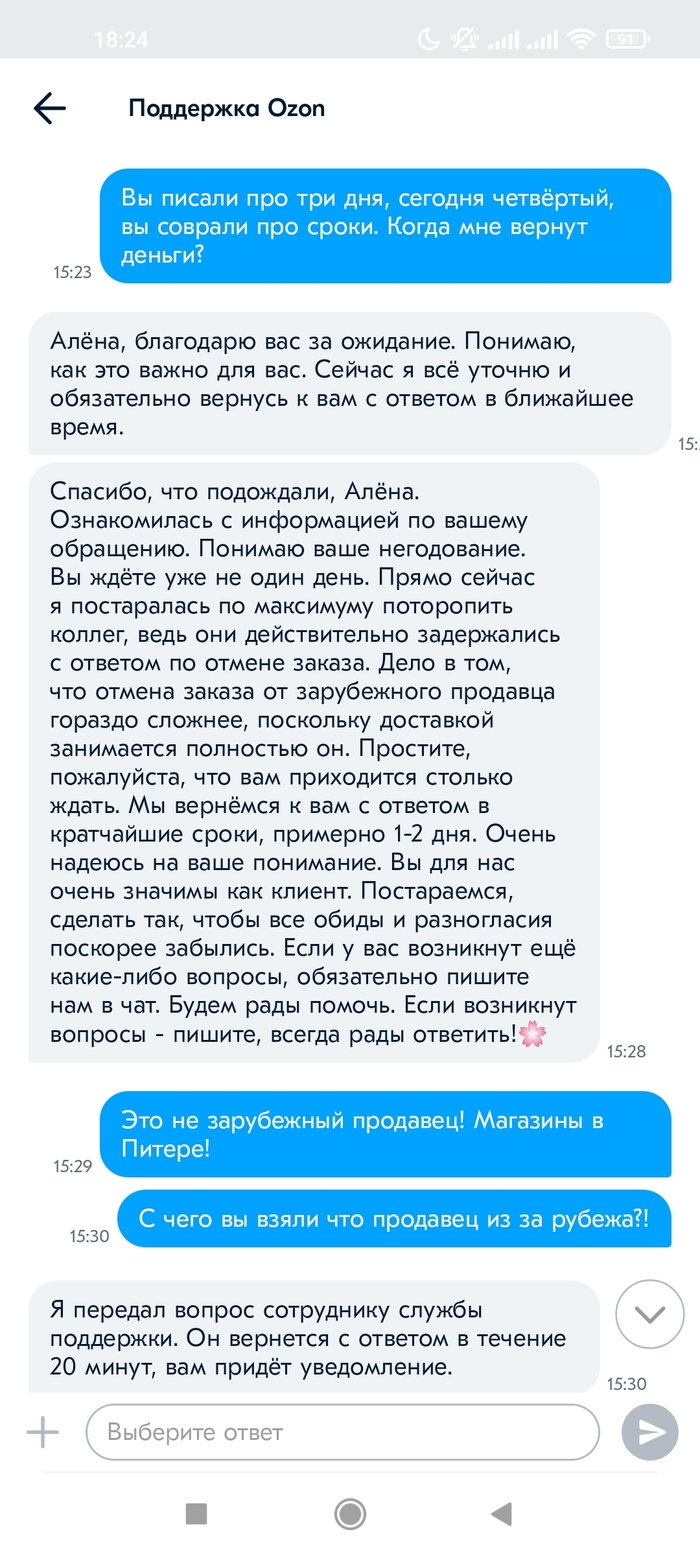Jump to latest message with down chevron
The height and width of the screenshot is (1556, 700).
[650, 1313]
